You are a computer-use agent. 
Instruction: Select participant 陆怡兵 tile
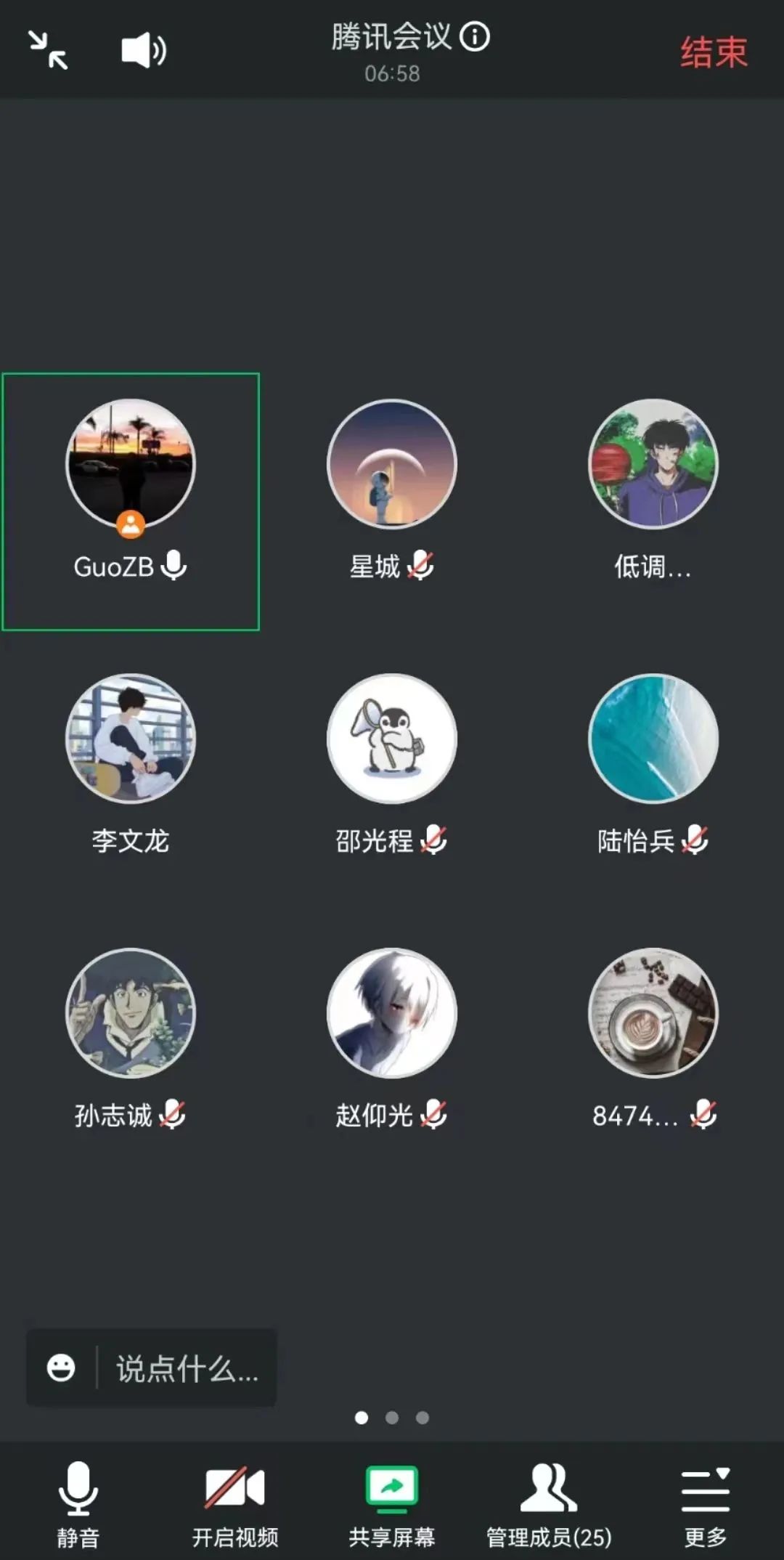click(653, 739)
